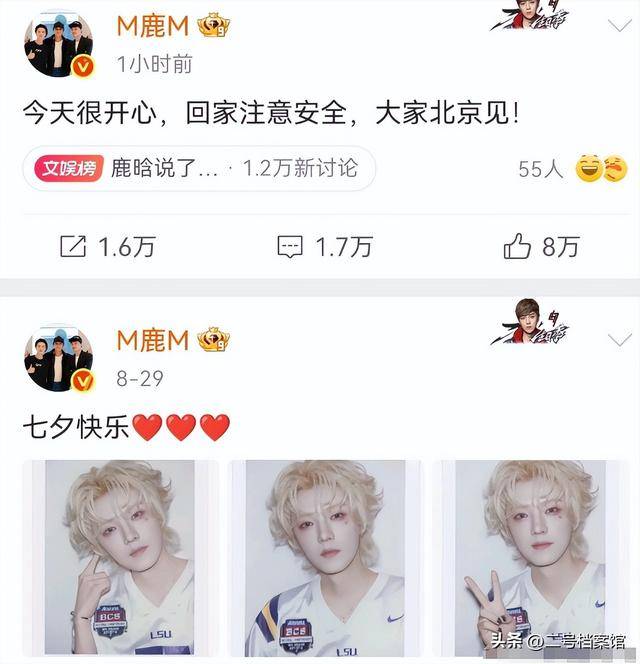Viewport: 640px width, 664px height.
Task: Like the post with 8万 likes
Action: [x=540, y=246]
